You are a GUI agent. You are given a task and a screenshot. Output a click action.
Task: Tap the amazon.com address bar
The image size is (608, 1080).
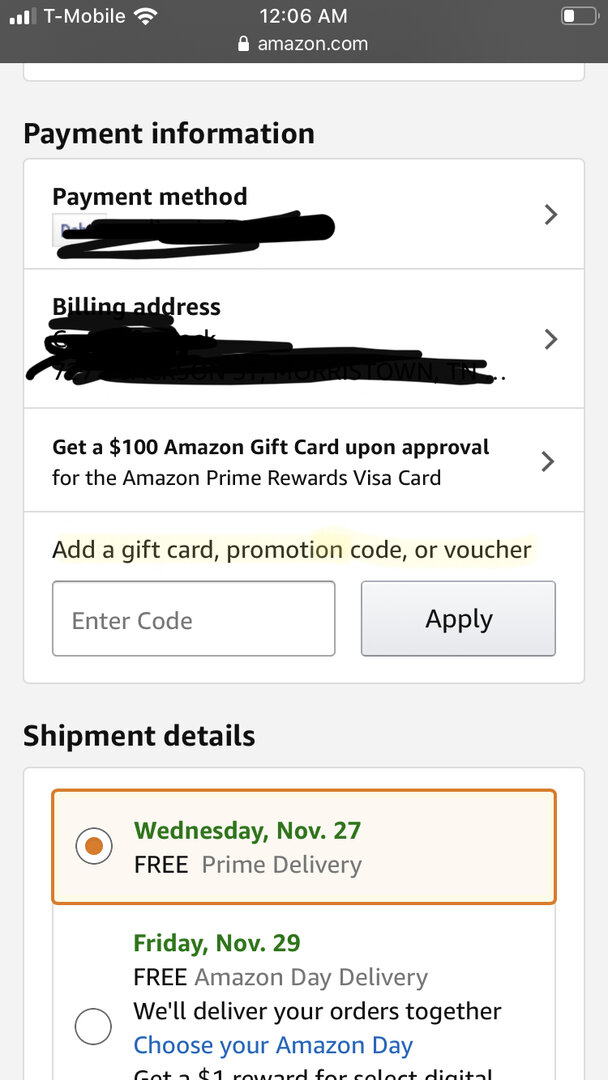tap(304, 44)
